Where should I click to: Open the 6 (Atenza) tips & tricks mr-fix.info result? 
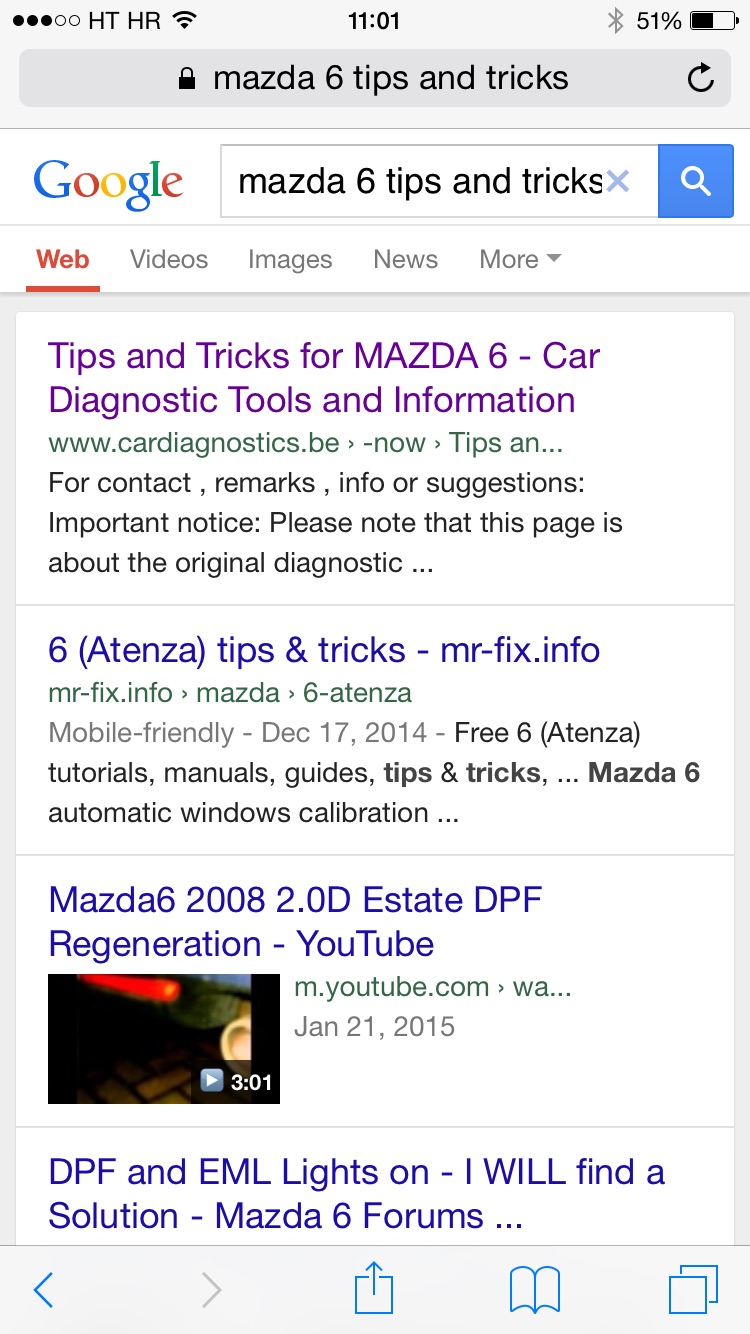click(x=324, y=650)
